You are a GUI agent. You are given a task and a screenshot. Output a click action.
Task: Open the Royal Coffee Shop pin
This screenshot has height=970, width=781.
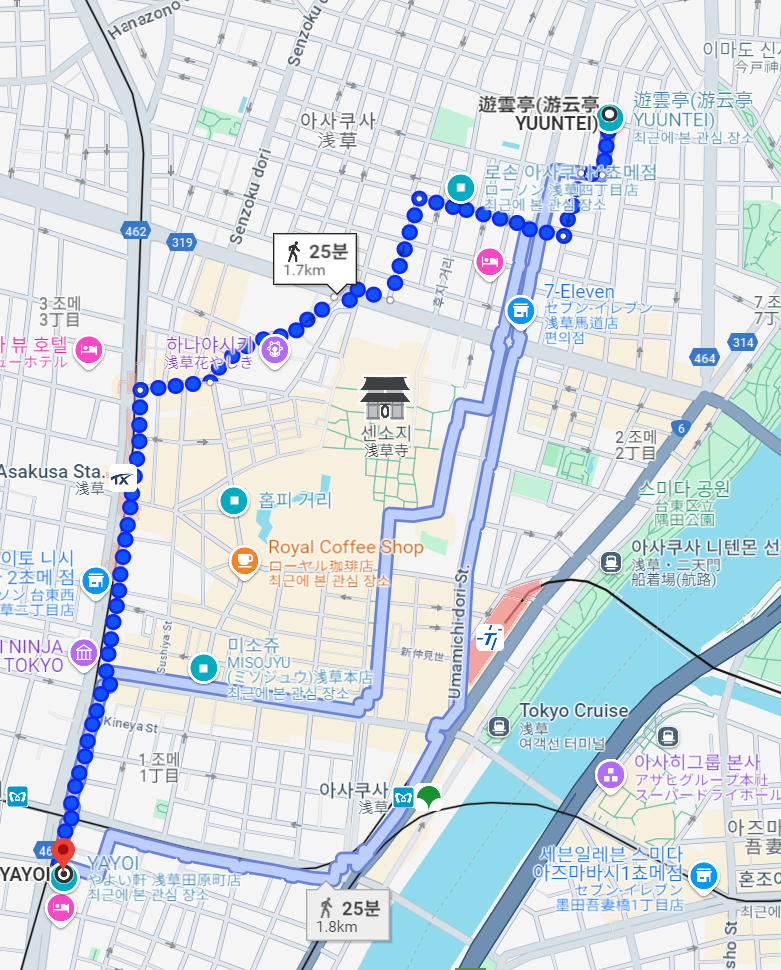tap(244, 561)
